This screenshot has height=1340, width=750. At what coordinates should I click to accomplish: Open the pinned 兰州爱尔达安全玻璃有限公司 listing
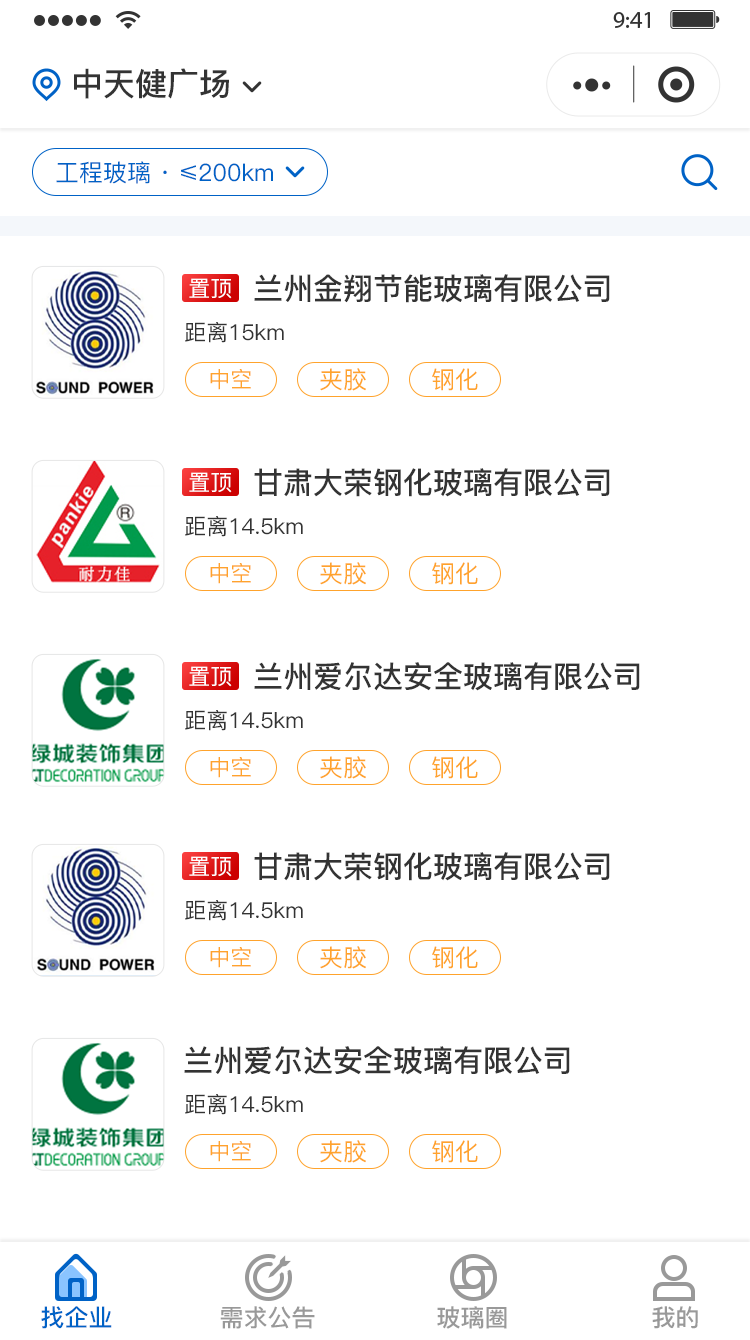375,720
